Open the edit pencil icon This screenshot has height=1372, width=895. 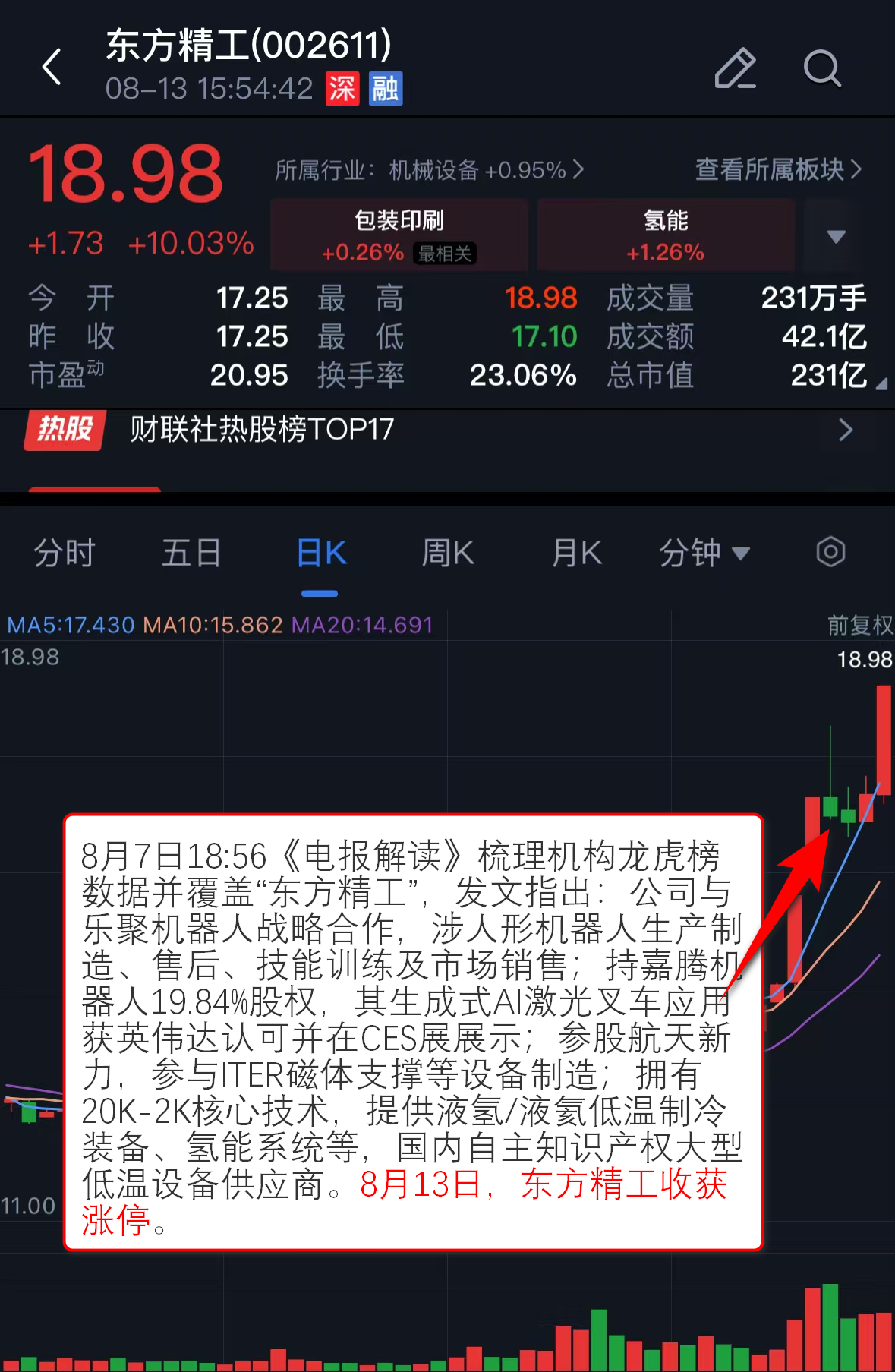coord(735,68)
